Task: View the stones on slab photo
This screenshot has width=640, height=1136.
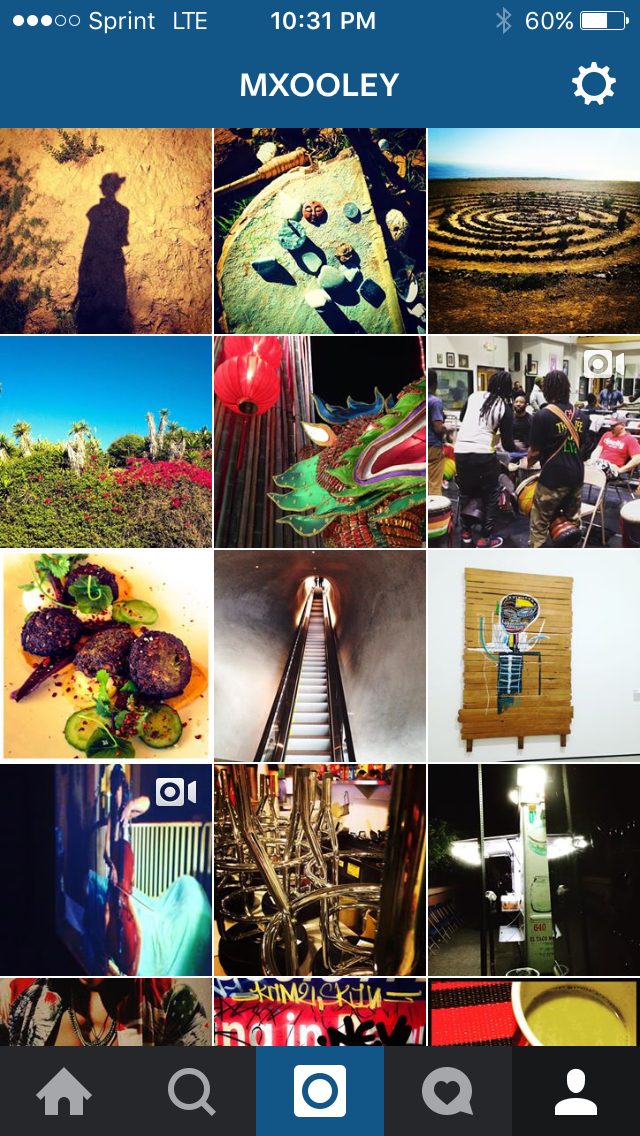Action: tap(320, 231)
